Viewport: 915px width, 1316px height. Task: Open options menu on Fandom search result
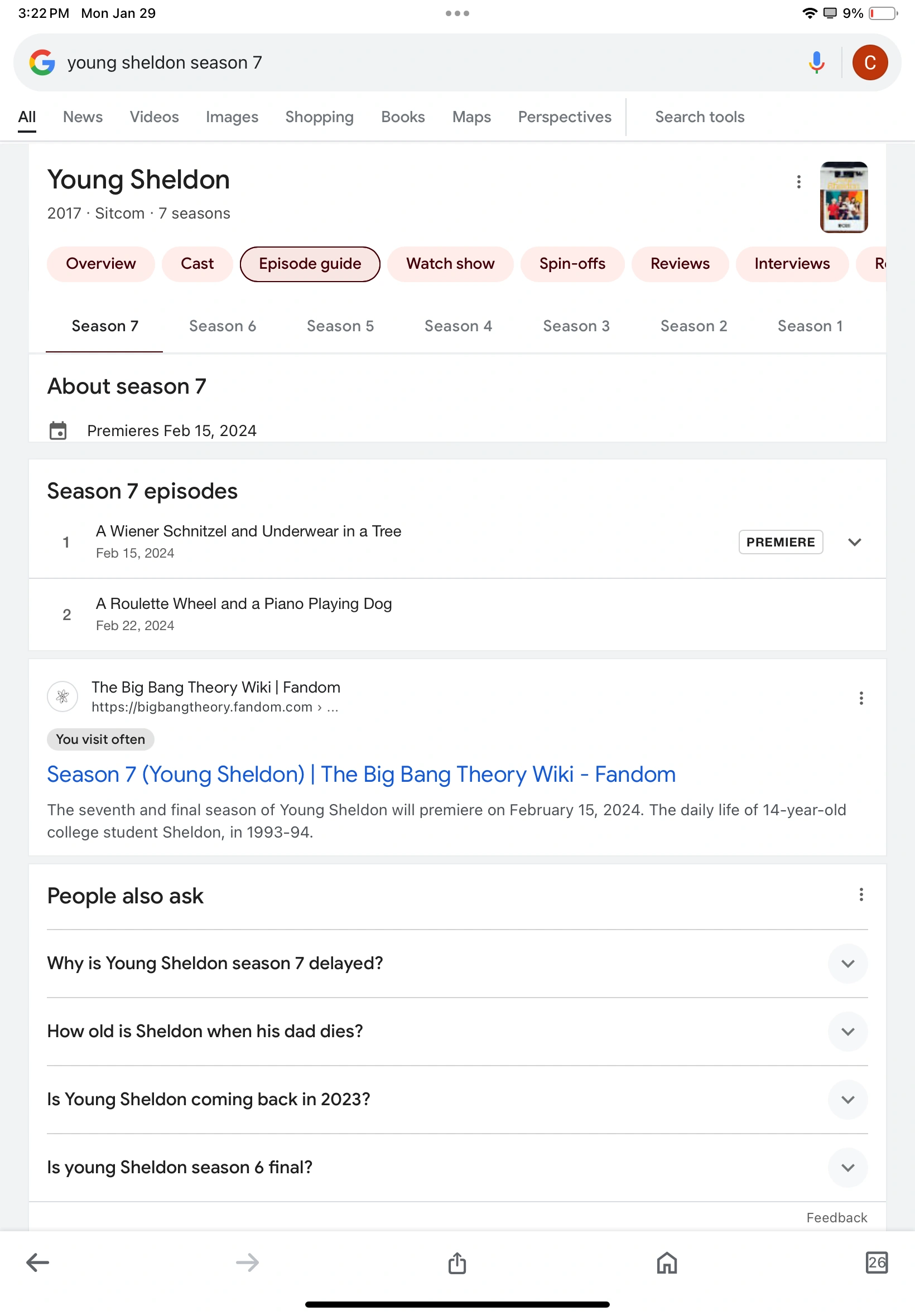click(860, 698)
